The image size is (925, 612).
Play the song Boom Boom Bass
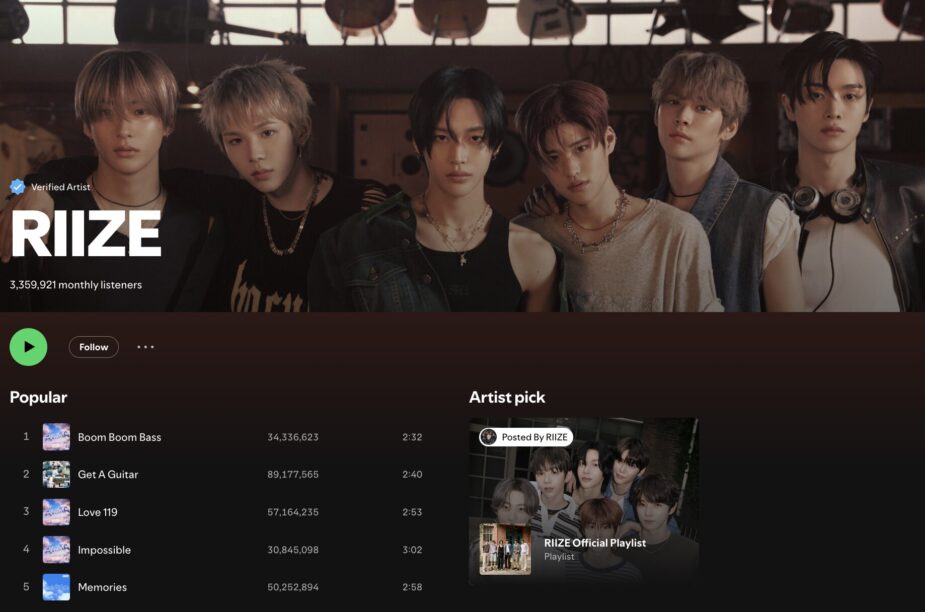[x=119, y=437]
